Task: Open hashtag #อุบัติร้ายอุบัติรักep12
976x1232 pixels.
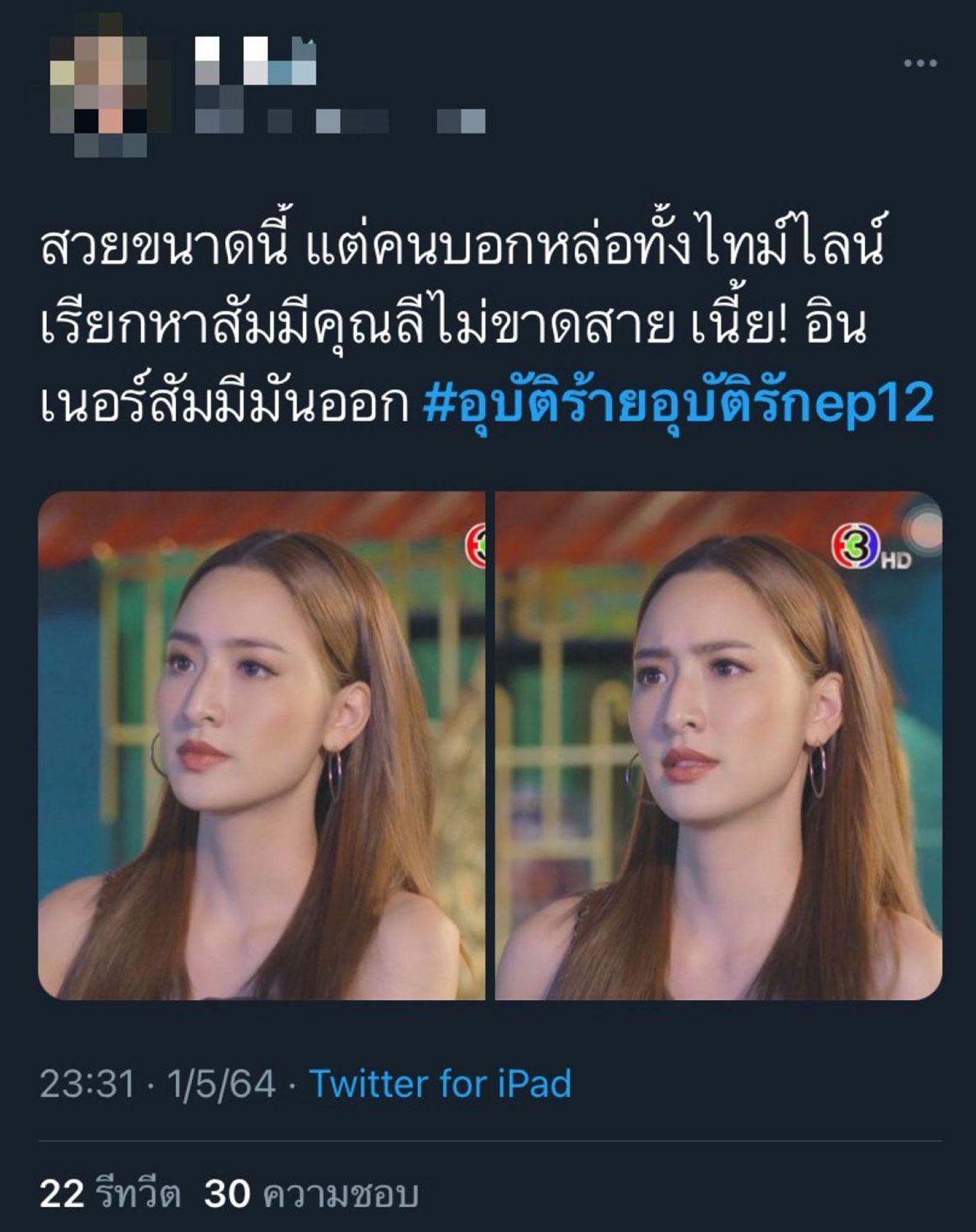Action: (678, 403)
